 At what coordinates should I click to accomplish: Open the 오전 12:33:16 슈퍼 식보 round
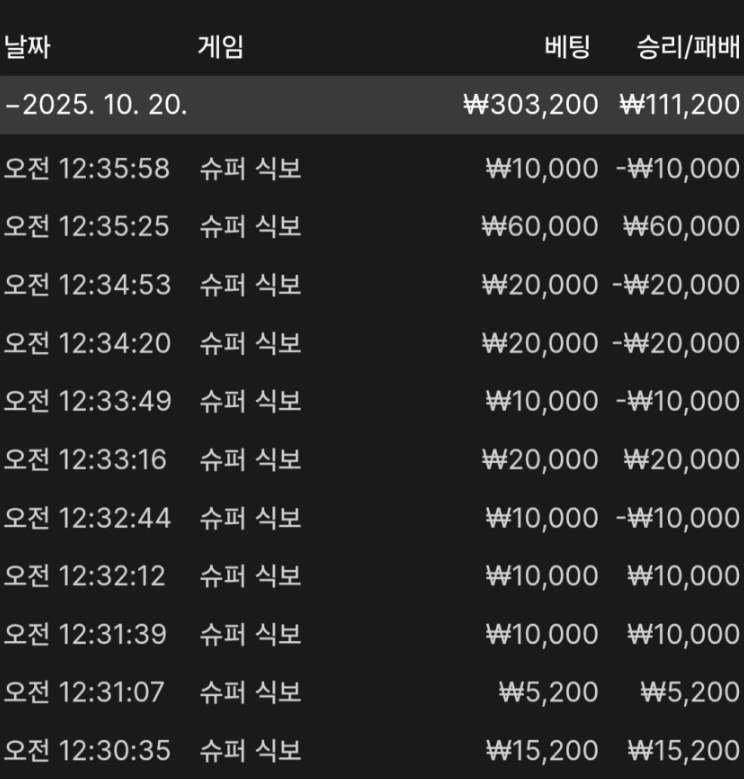250,460
